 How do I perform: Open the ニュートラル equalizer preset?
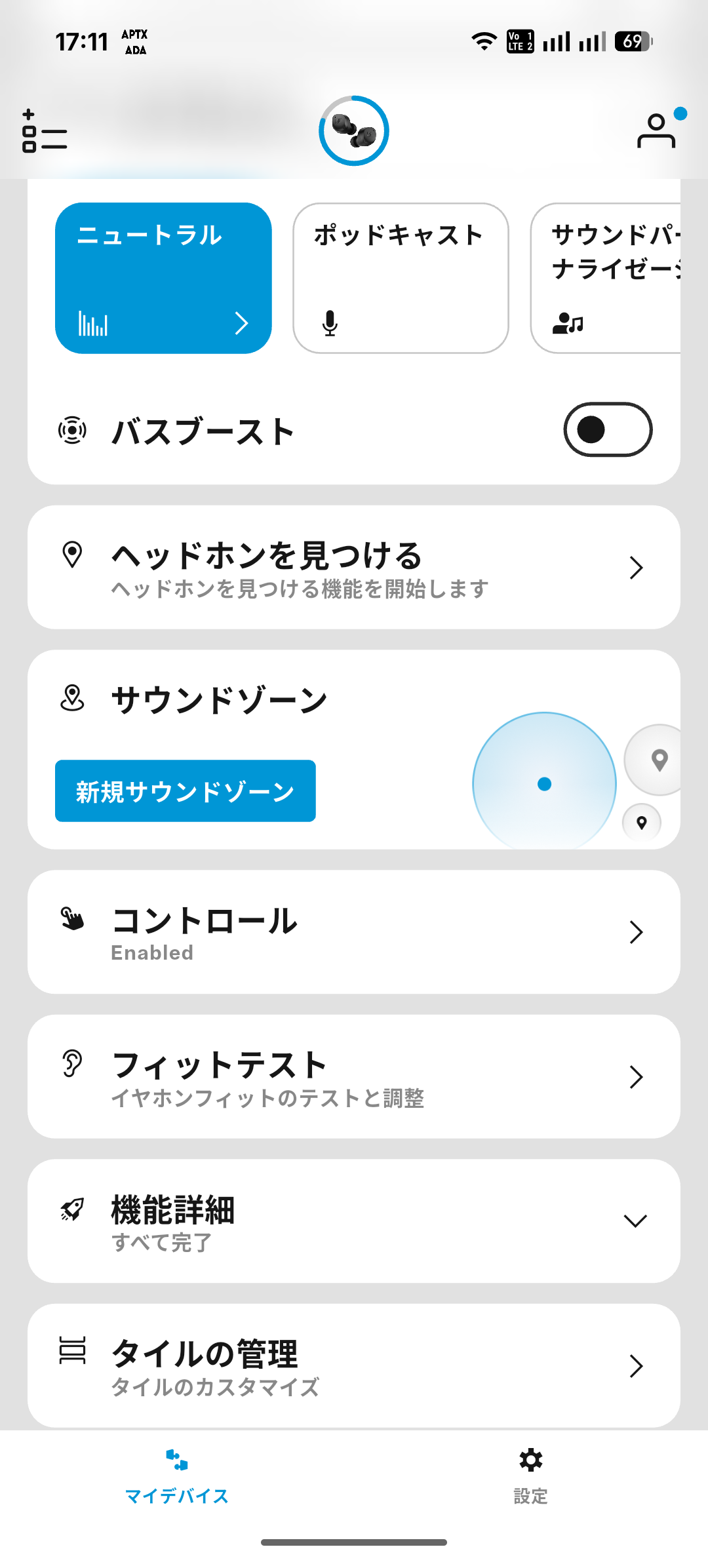[163, 278]
